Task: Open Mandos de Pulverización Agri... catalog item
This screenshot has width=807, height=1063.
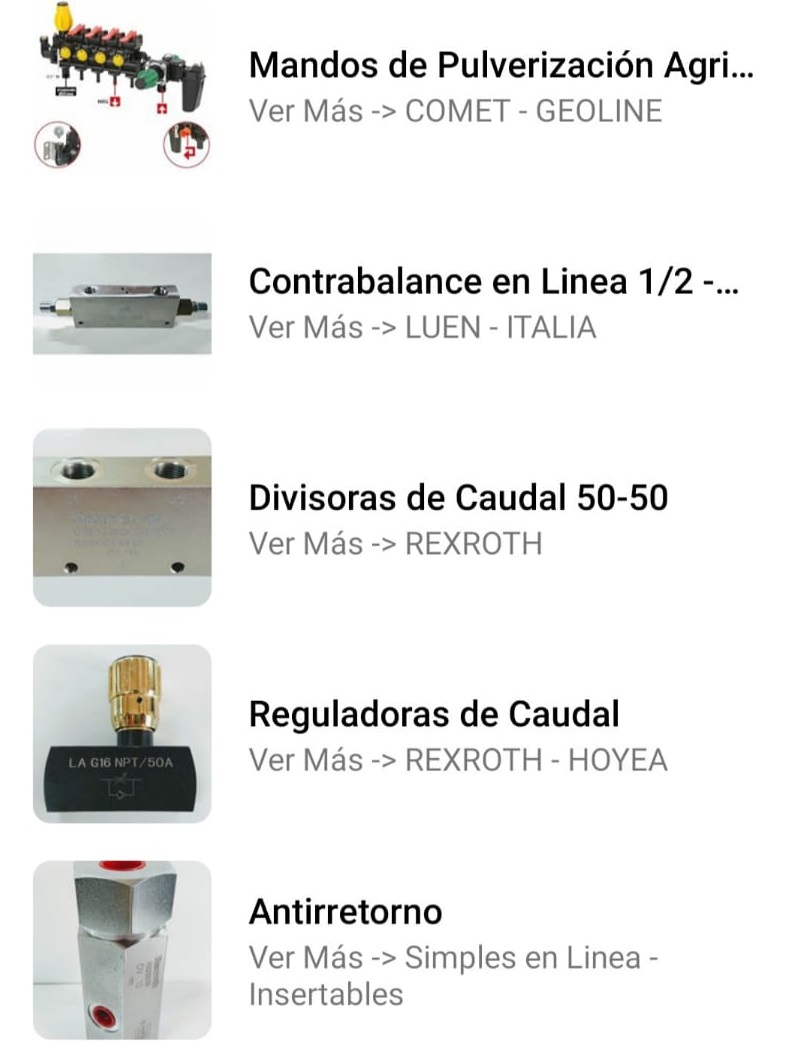Action: [499, 67]
